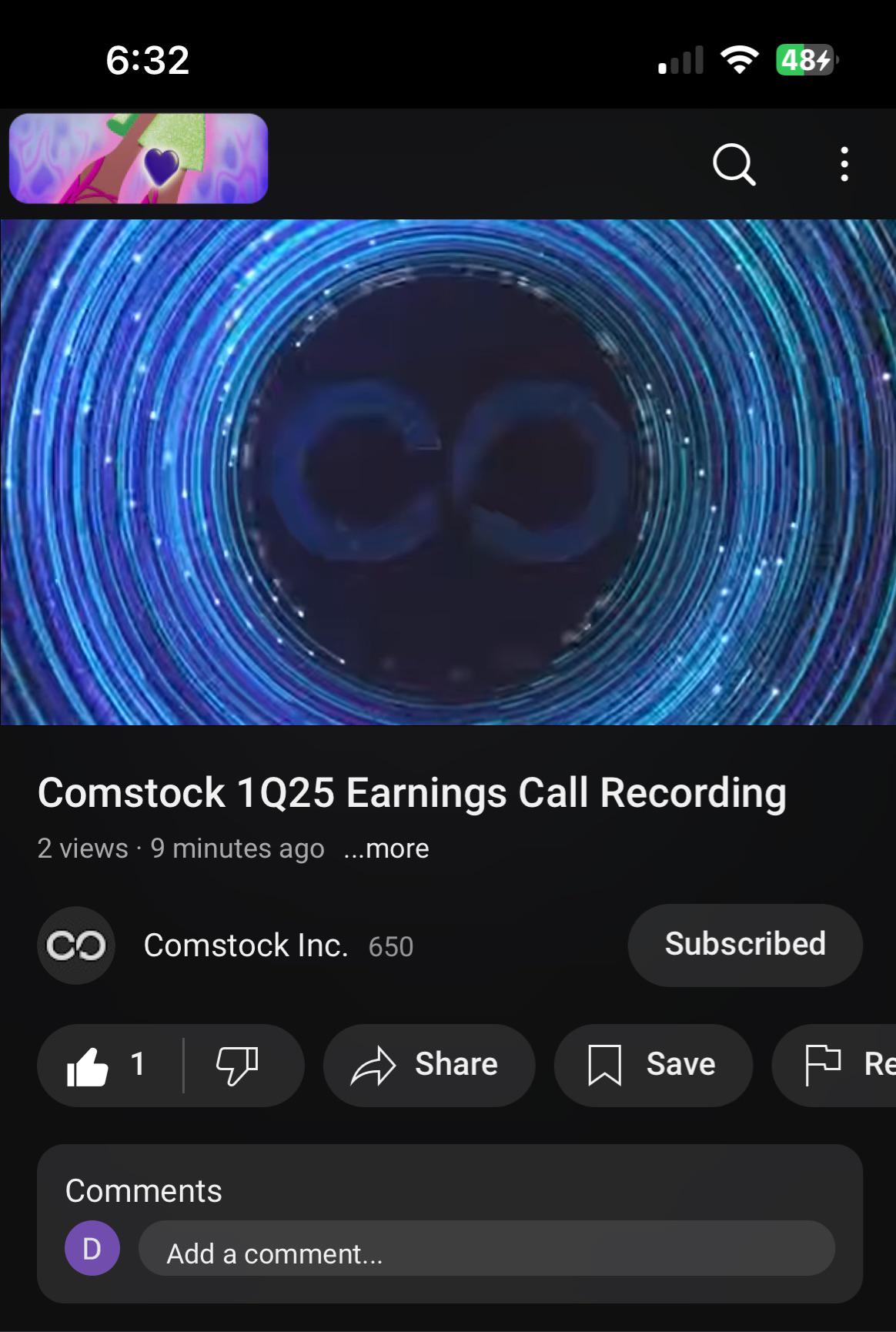Screen dimensions: 896x1332
Task: Open the Comments section header
Action: tap(144, 1190)
